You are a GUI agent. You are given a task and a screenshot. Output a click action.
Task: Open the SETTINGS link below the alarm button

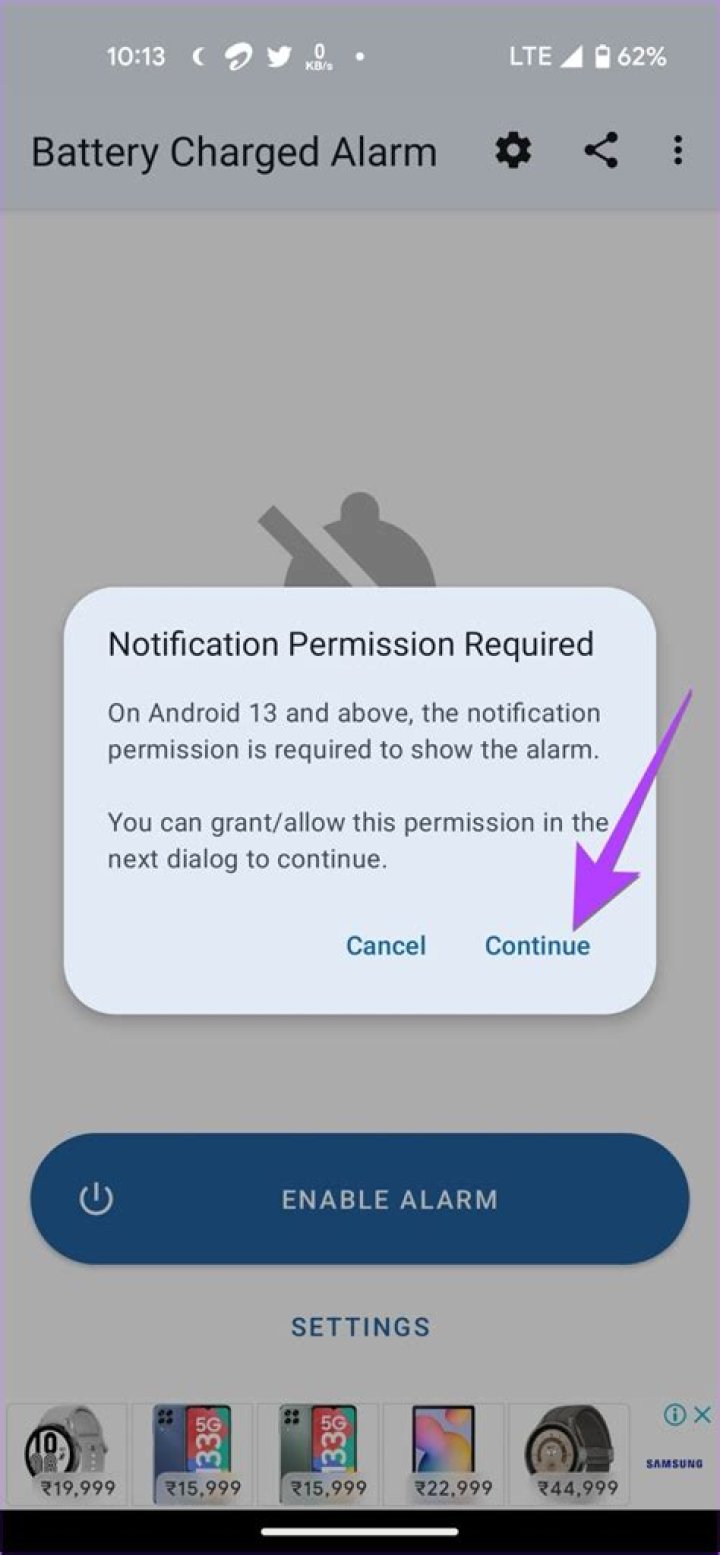coord(360,1327)
